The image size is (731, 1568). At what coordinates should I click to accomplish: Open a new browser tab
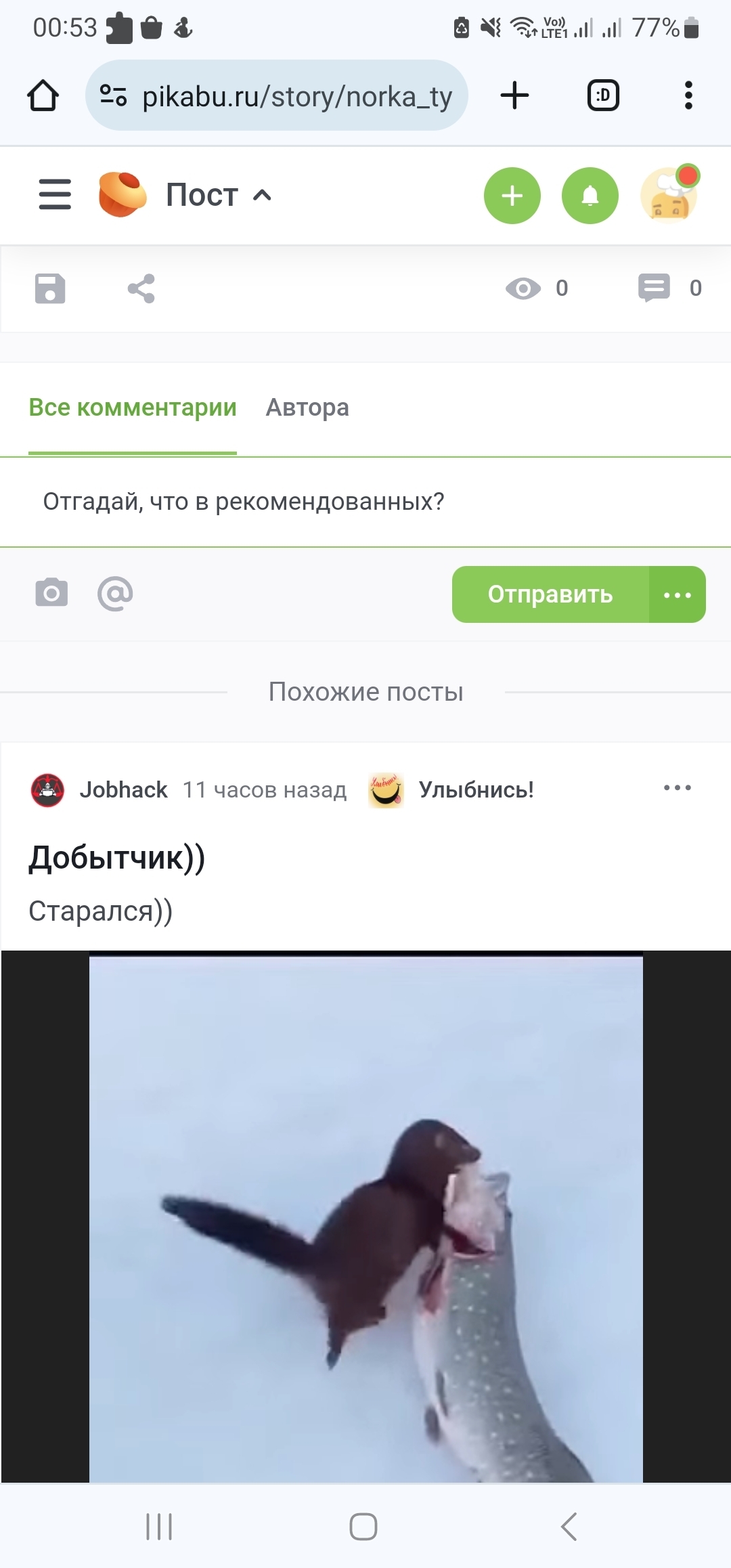[514, 95]
